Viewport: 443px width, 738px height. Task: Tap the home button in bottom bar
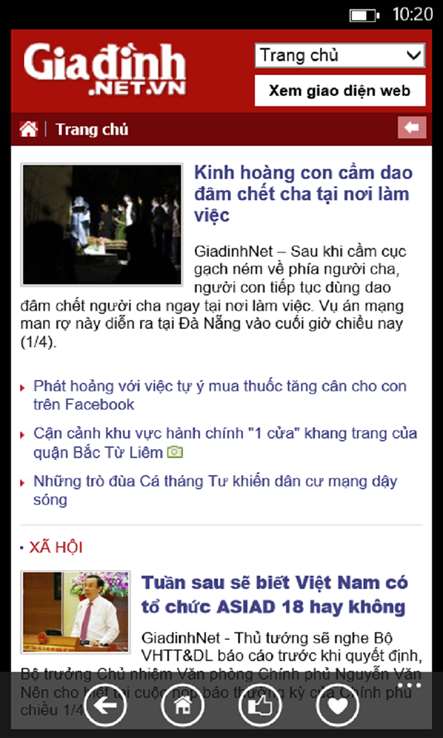(183, 705)
